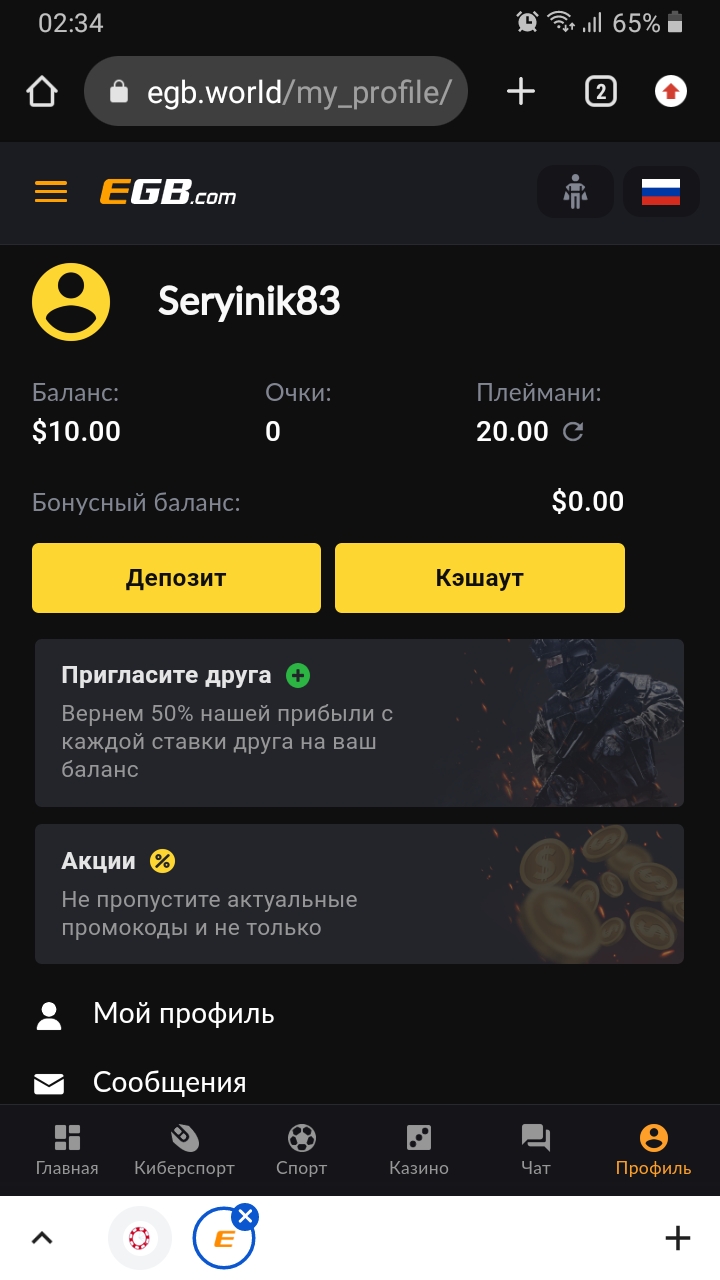The width and height of the screenshot is (720, 1280).
Task: Open a new browser tab
Action: click(521, 92)
